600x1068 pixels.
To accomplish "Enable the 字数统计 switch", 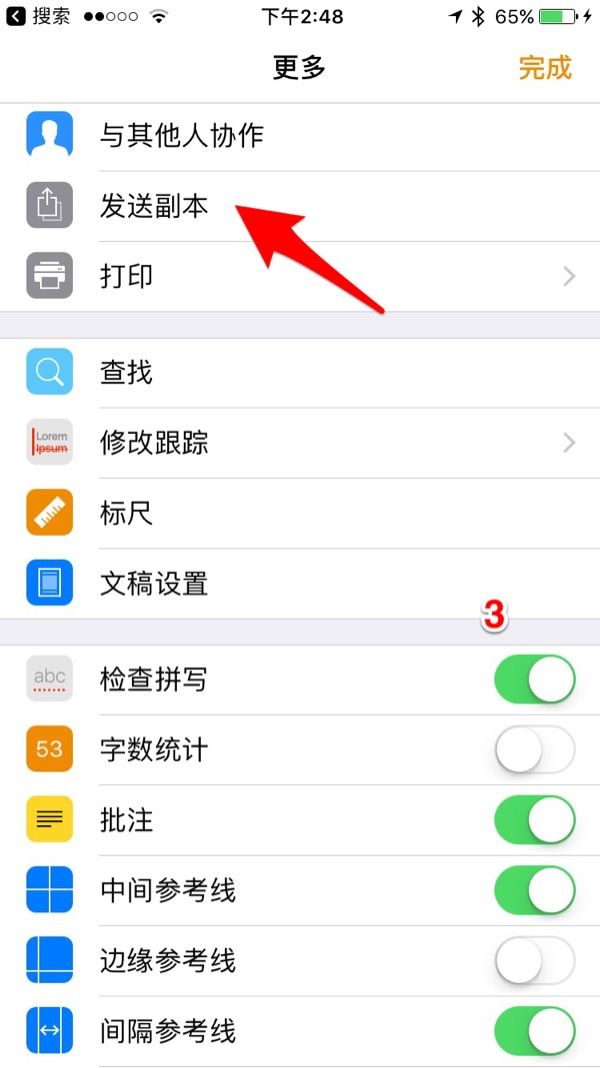I will click(535, 749).
